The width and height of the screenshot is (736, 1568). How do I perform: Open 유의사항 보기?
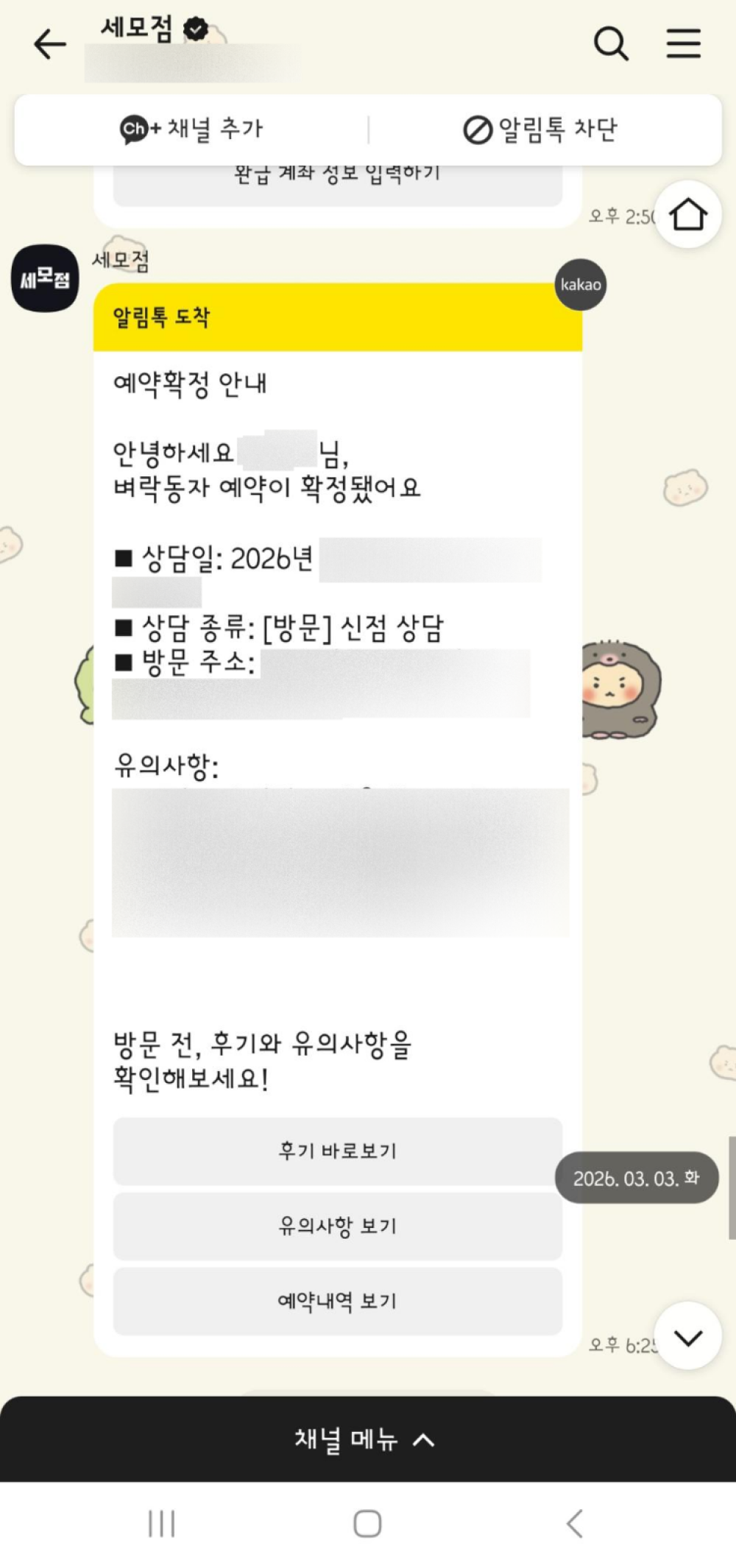[x=337, y=1226]
